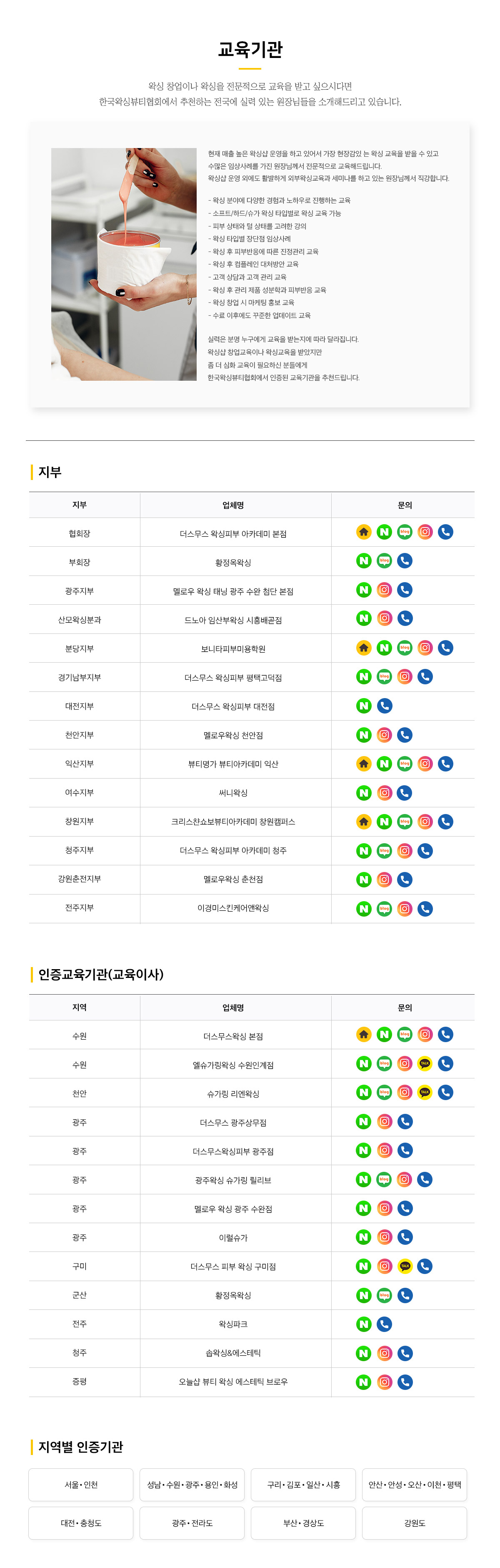Select 강원도 region button

pyautogui.click(x=415, y=1523)
